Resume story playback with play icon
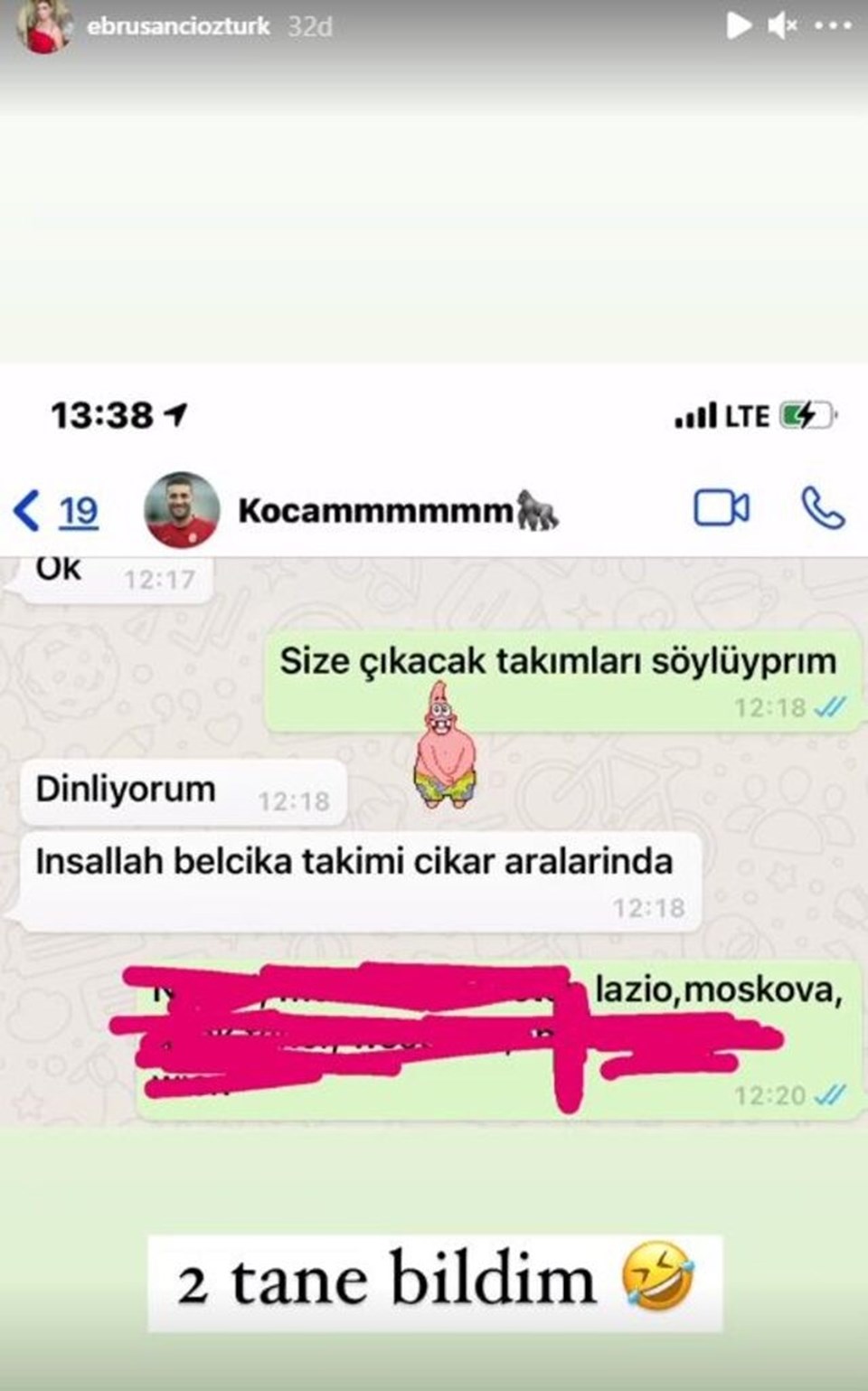 click(739, 26)
